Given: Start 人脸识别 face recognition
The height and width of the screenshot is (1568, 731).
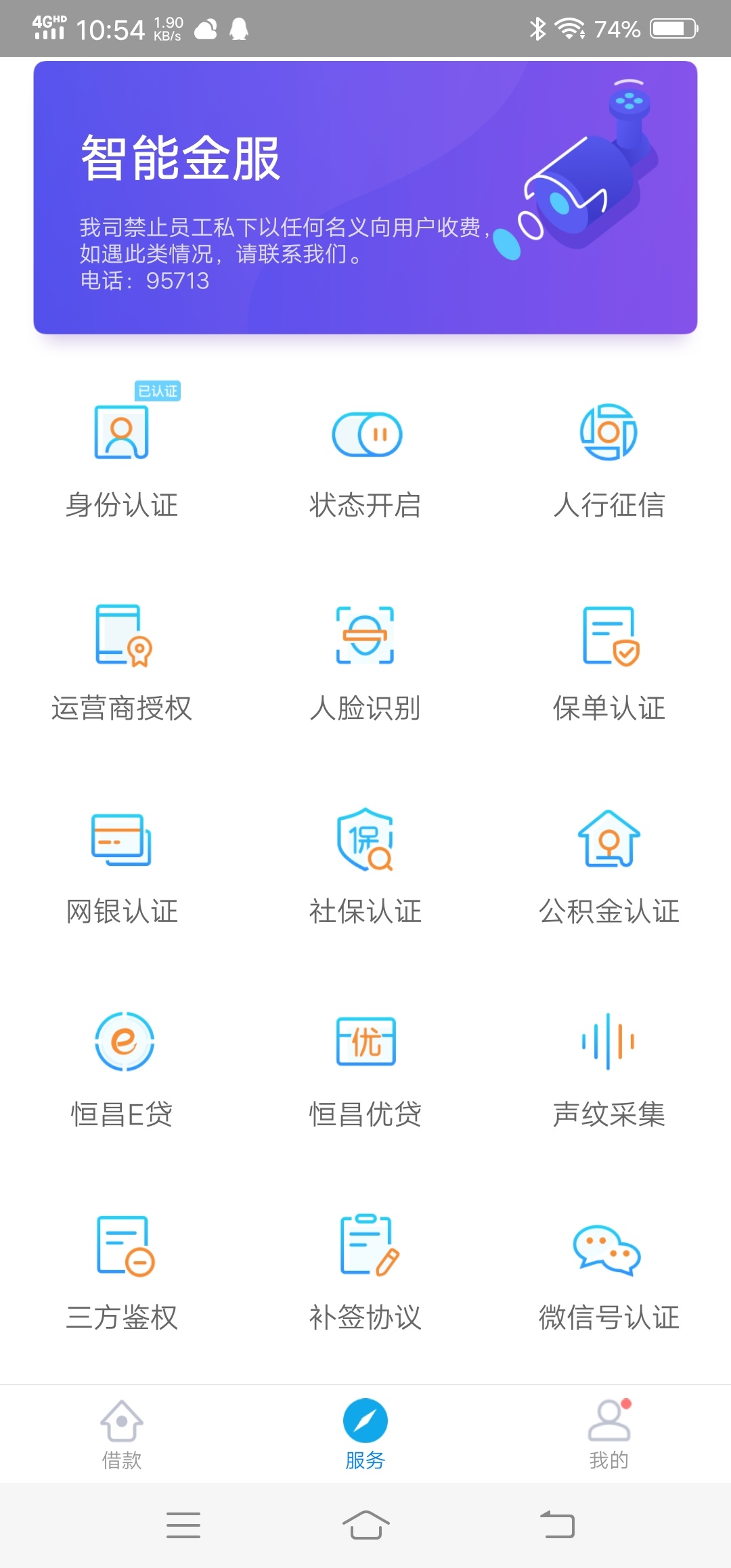Looking at the screenshot, I should 365,663.
